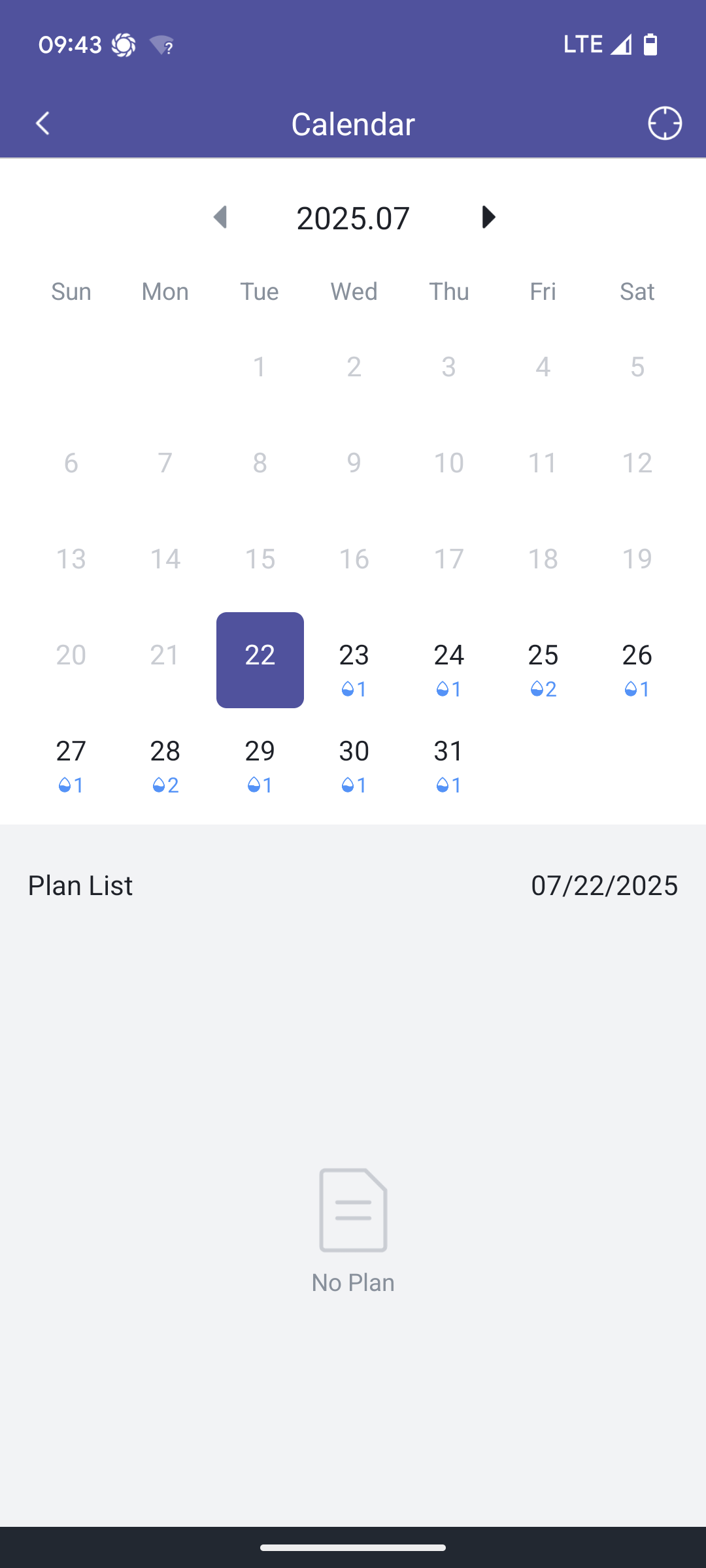The image size is (706, 1568).
Task: Choose Saturday July 26
Action: pyautogui.click(x=637, y=660)
